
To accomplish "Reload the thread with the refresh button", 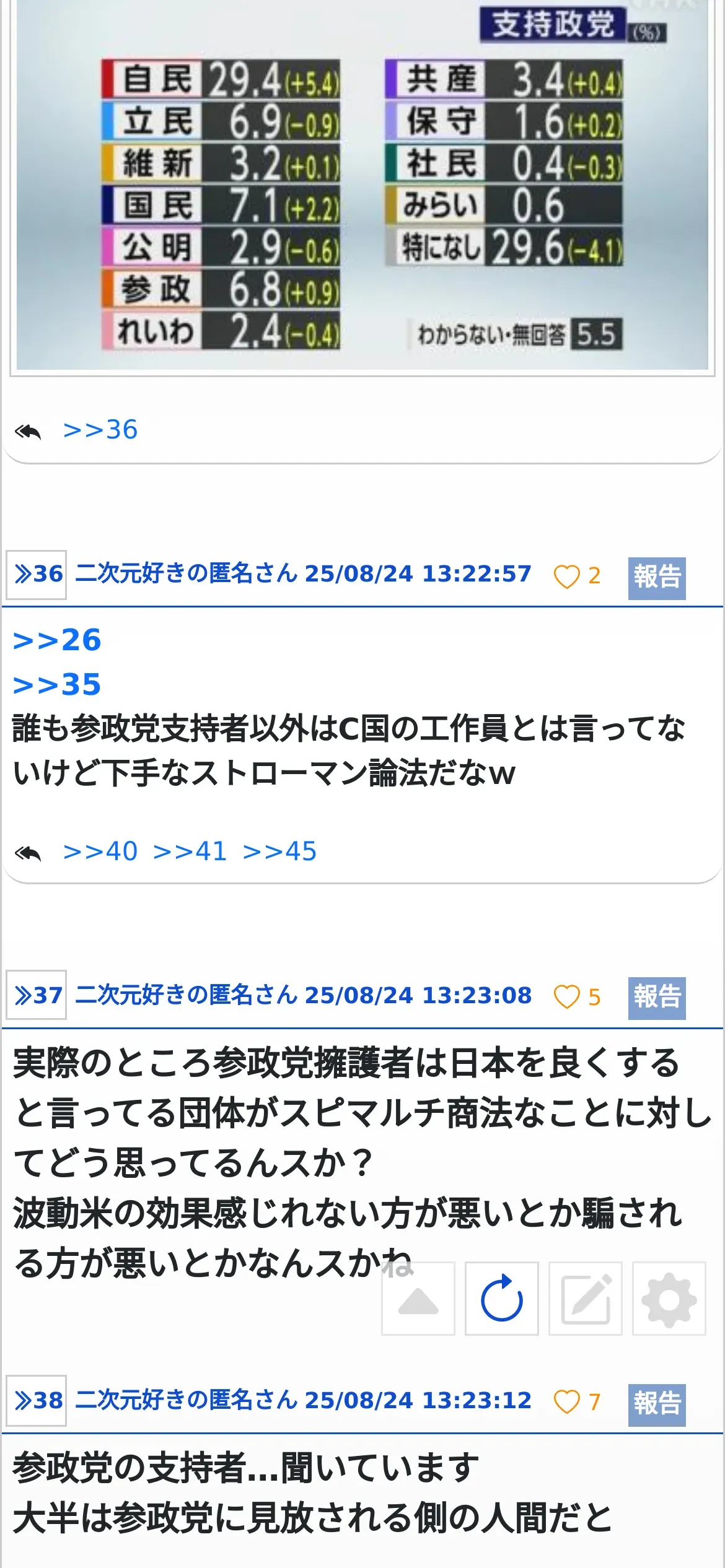I will point(502,1299).
